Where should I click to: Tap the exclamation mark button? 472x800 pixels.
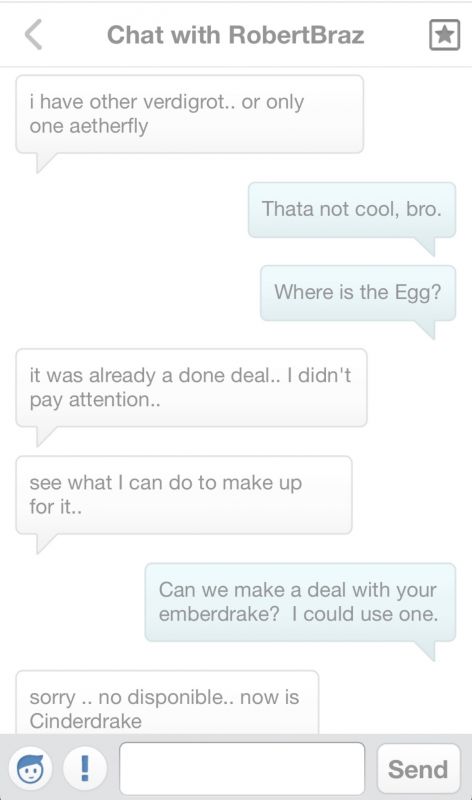tap(85, 767)
